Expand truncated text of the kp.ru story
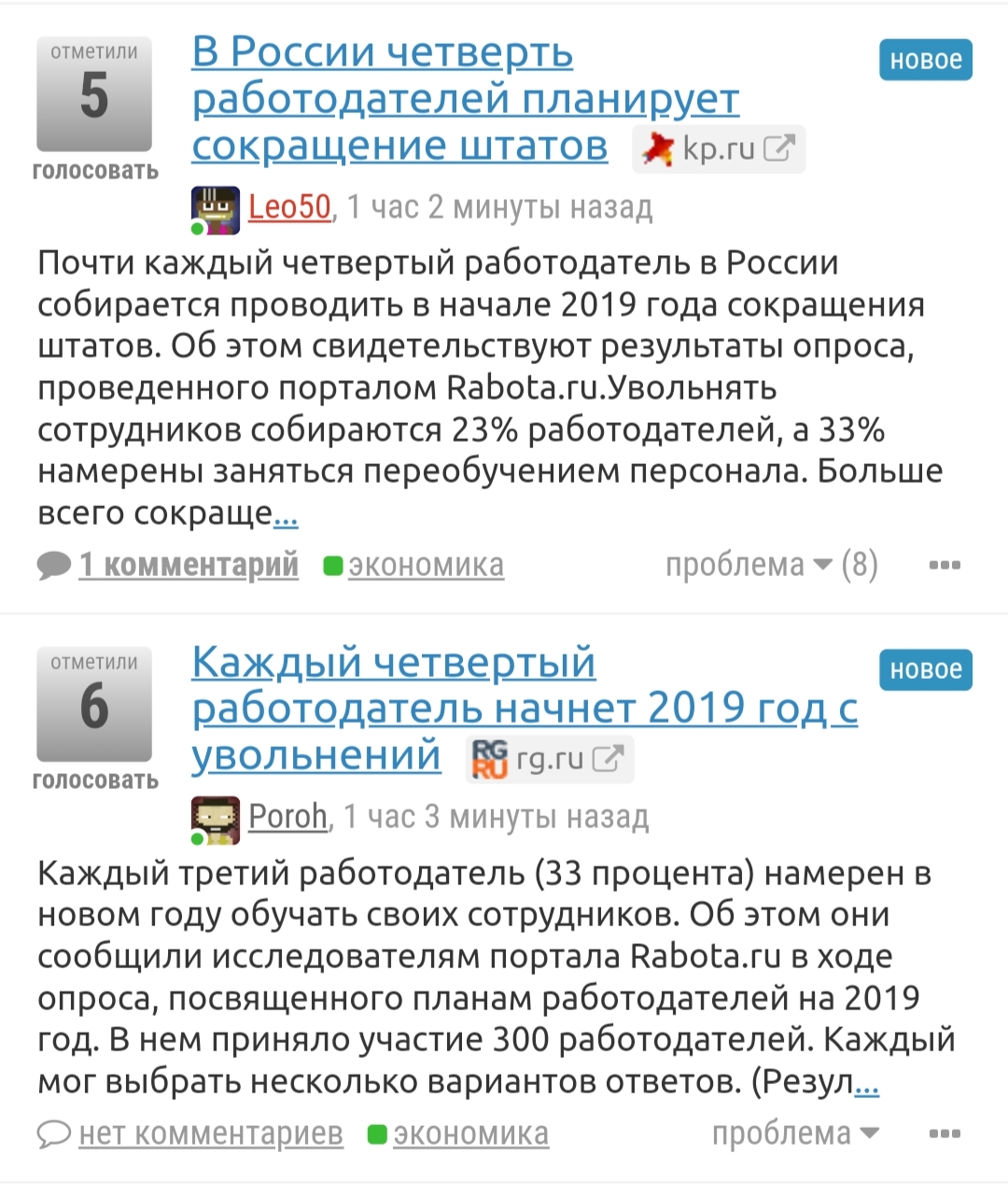Image resolution: width=1008 pixels, height=1196 pixels. tap(287, 515)
